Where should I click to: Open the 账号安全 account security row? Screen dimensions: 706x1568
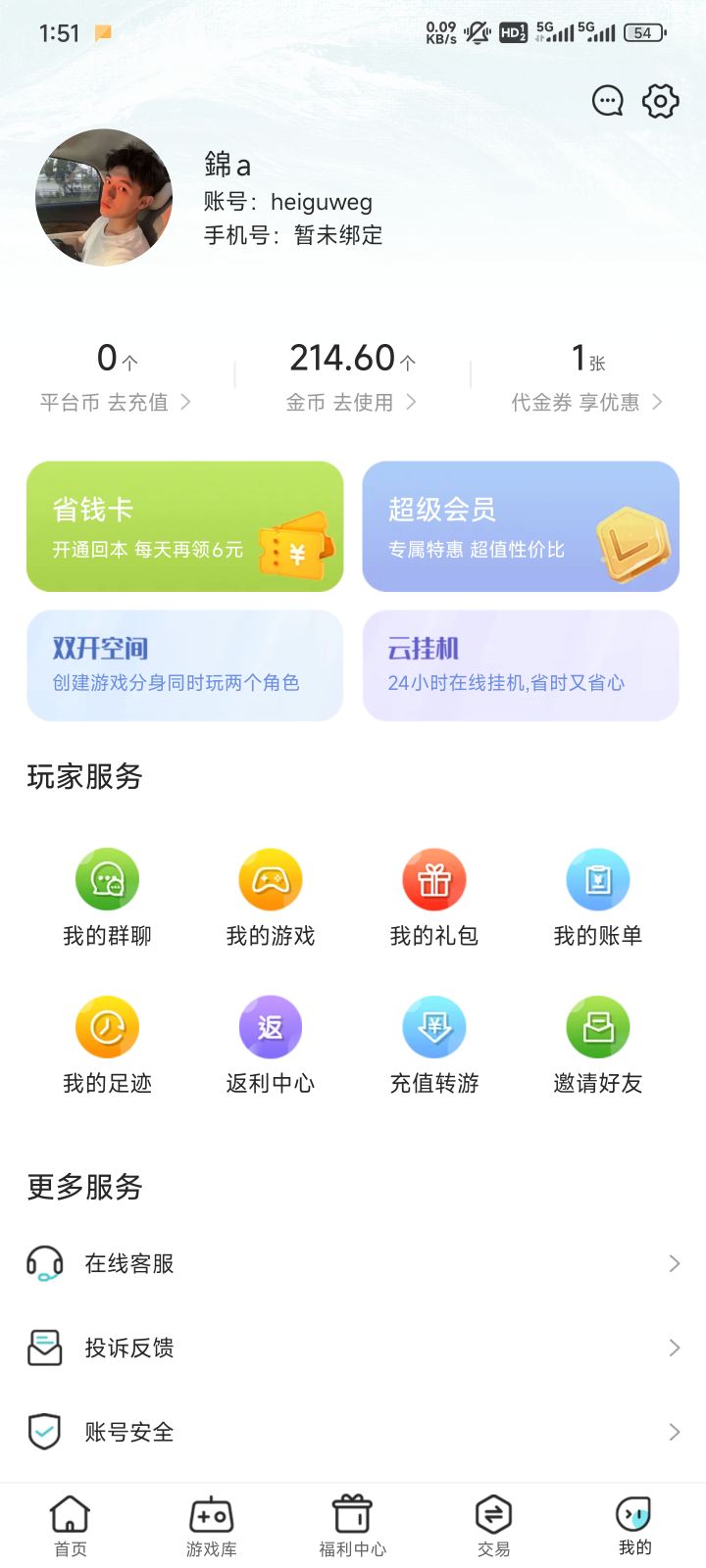[x=353, y=1432]
